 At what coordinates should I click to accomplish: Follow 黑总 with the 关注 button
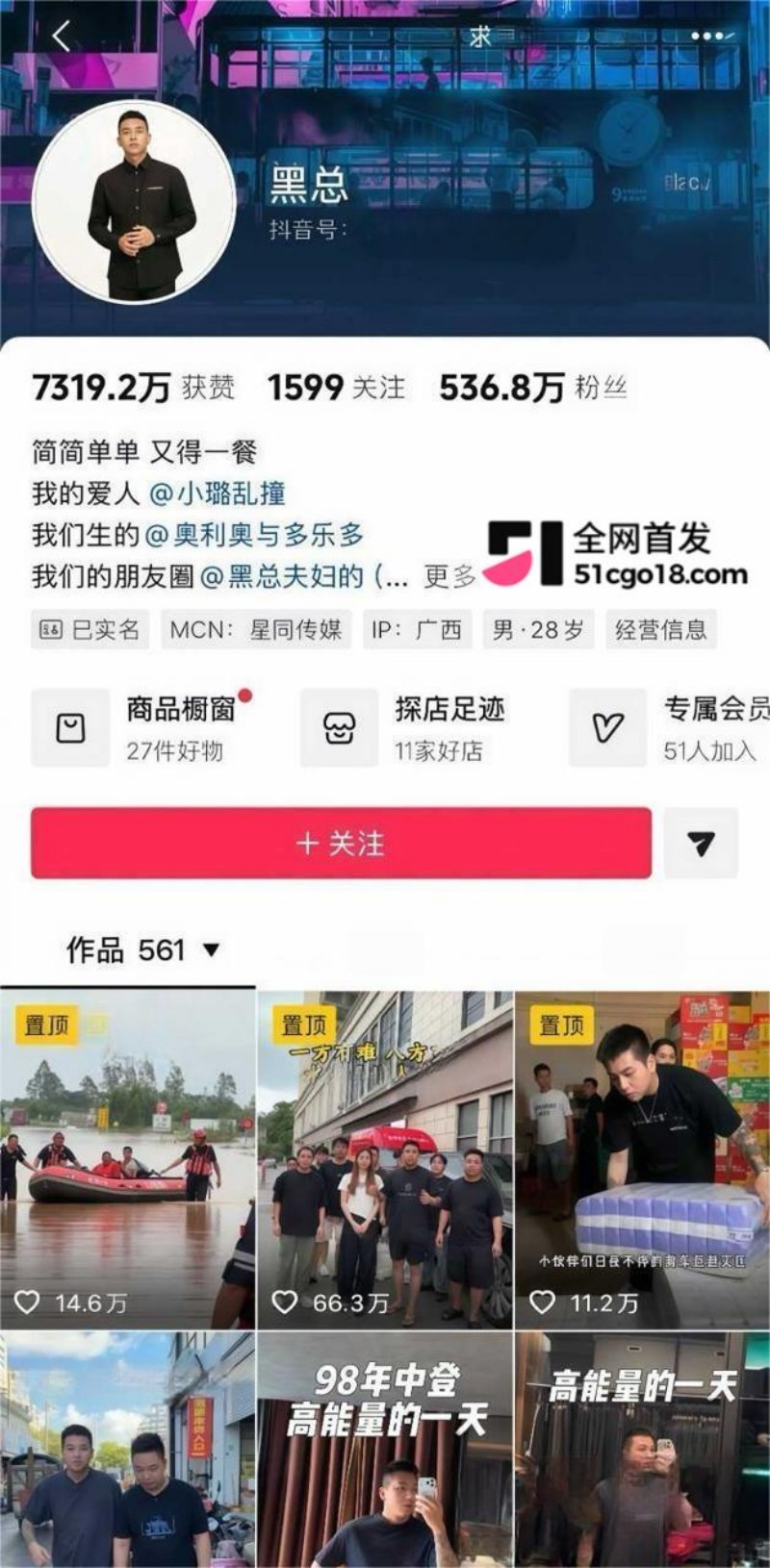(341, 844)
